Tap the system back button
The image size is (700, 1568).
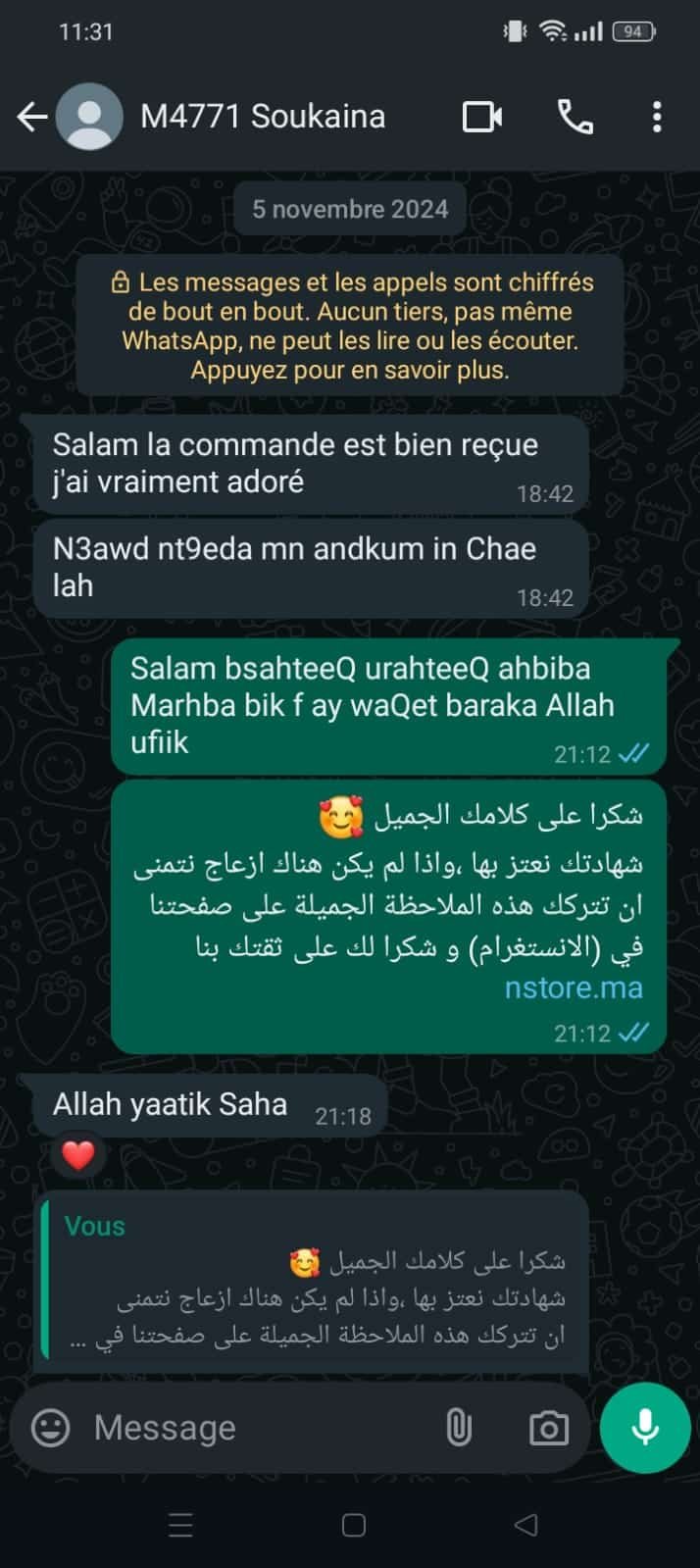[x=525, y=1524]
